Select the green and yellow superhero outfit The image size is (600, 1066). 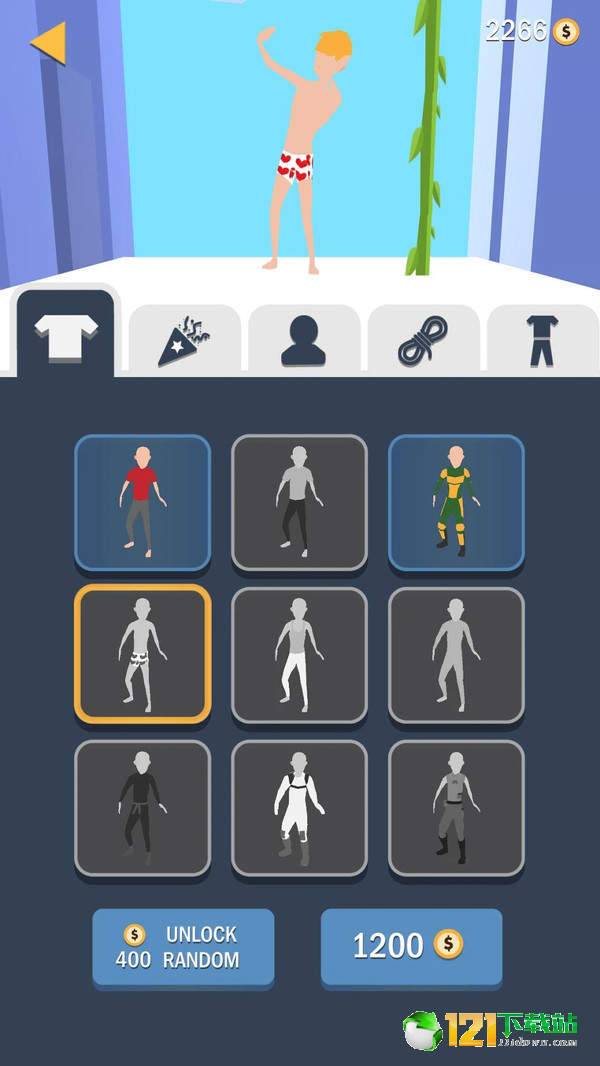click(456, 503)
